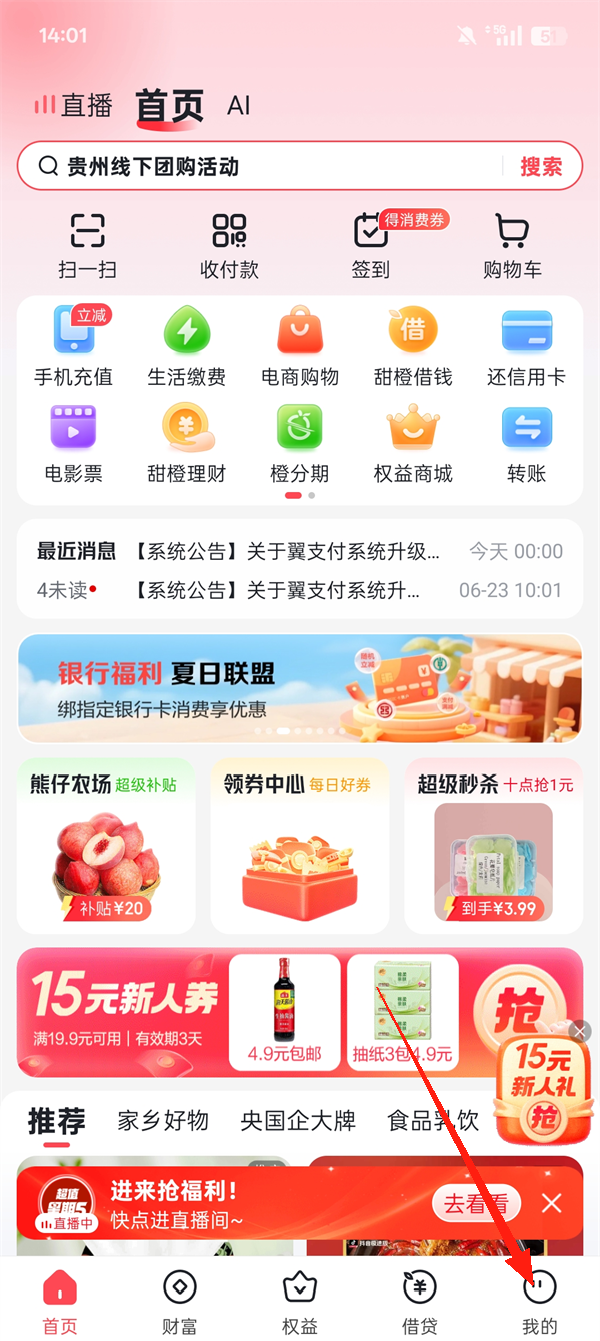Dismiss the 进来抢福利 live banner
This screenshot has height=1341, width=600.
tap(552, 1204)
